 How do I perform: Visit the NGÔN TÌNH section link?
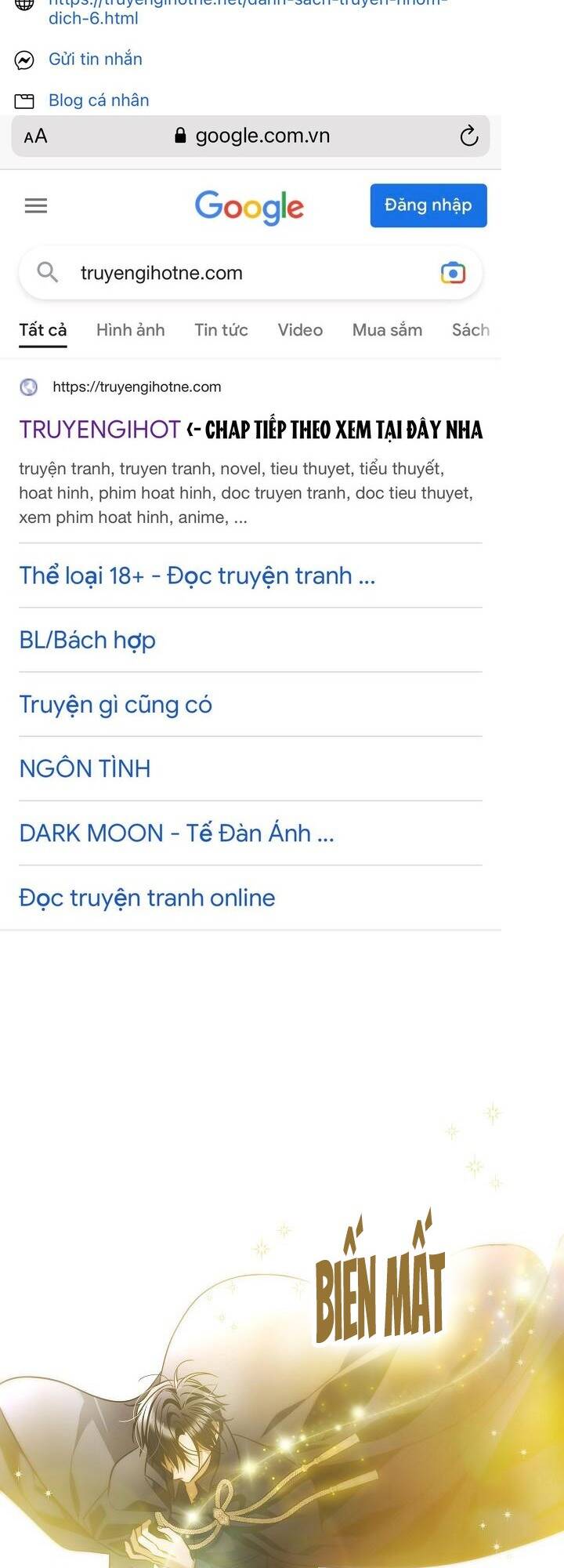tap(85, 769)
